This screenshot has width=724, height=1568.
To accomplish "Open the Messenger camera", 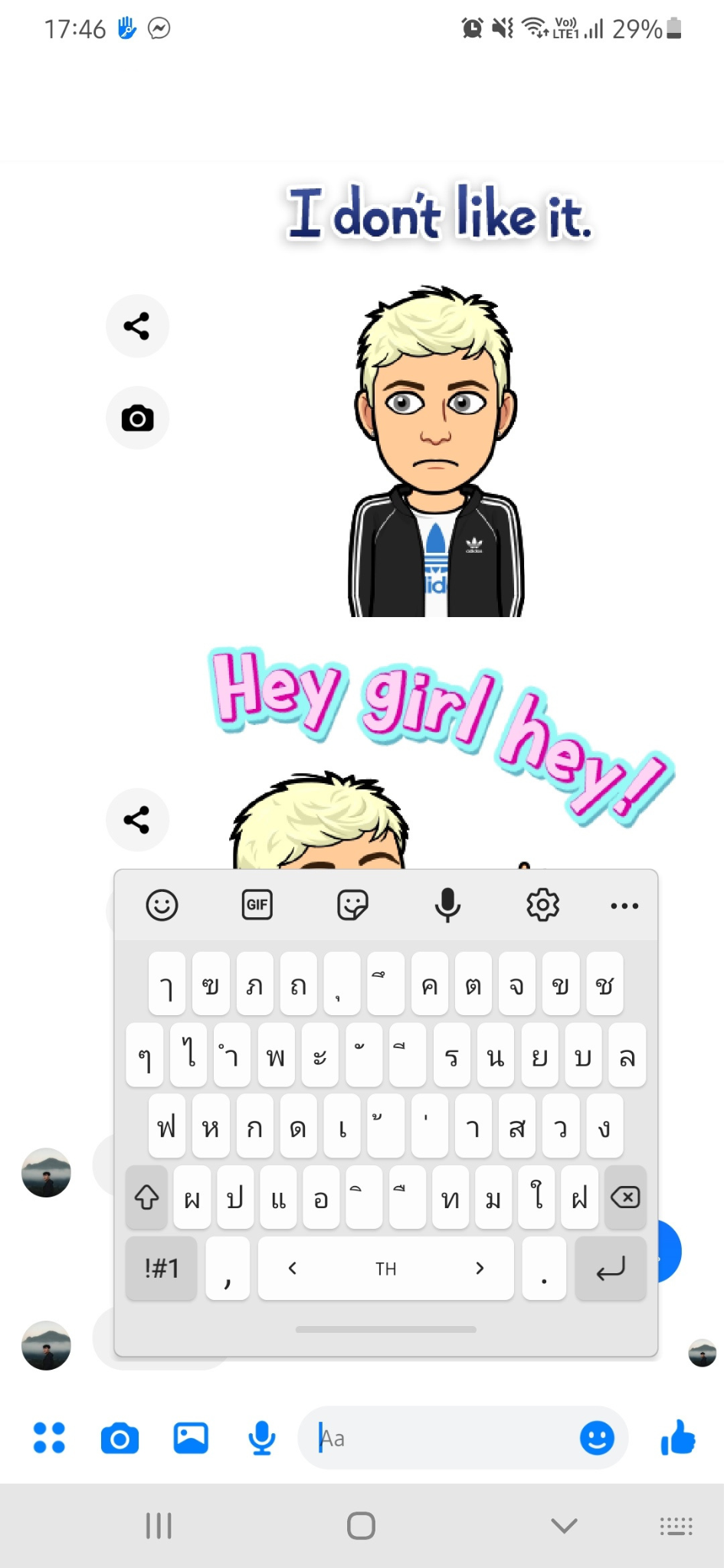I will tap(120, 1438).
